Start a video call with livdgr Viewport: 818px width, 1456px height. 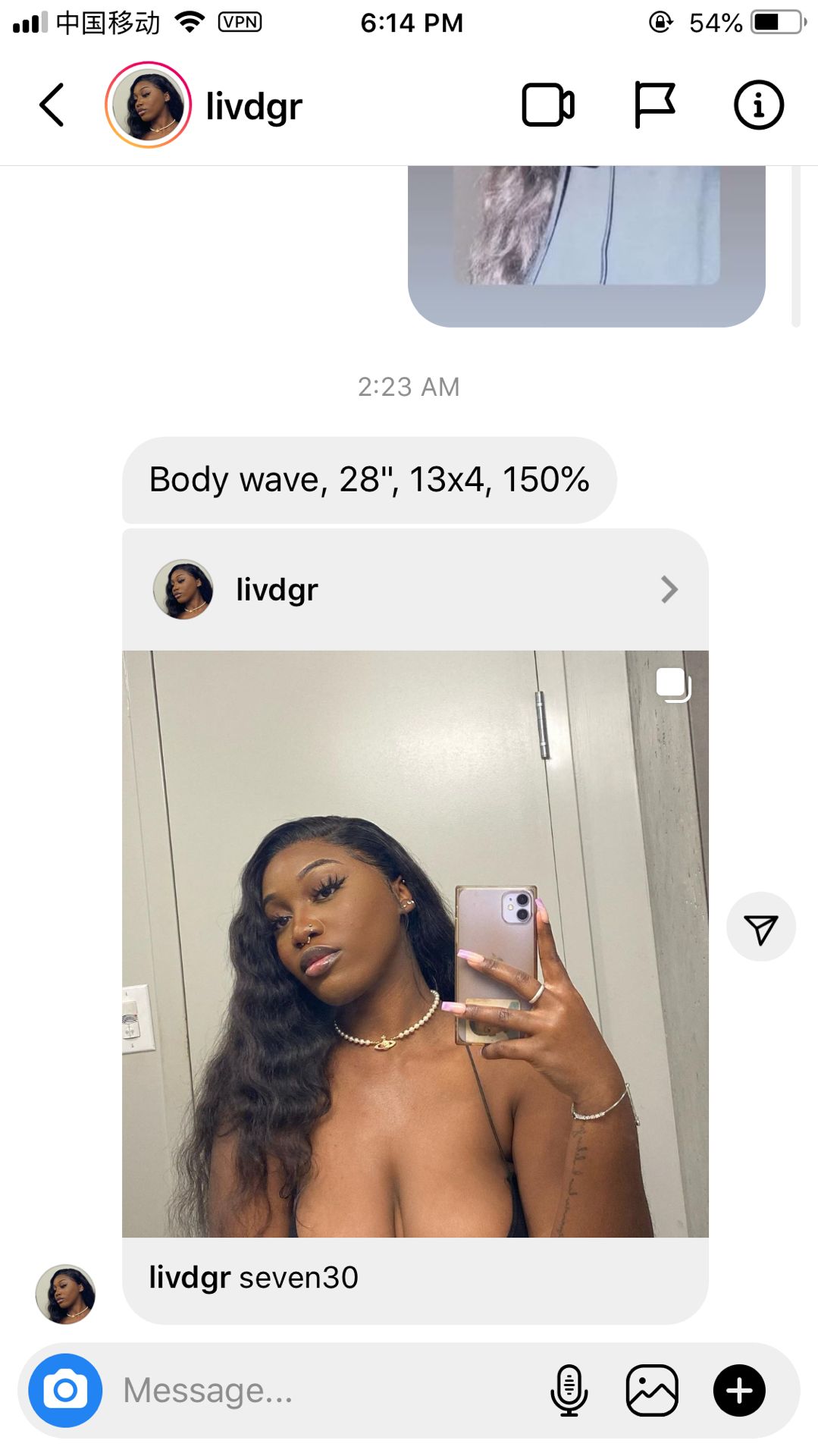[548, 105]
